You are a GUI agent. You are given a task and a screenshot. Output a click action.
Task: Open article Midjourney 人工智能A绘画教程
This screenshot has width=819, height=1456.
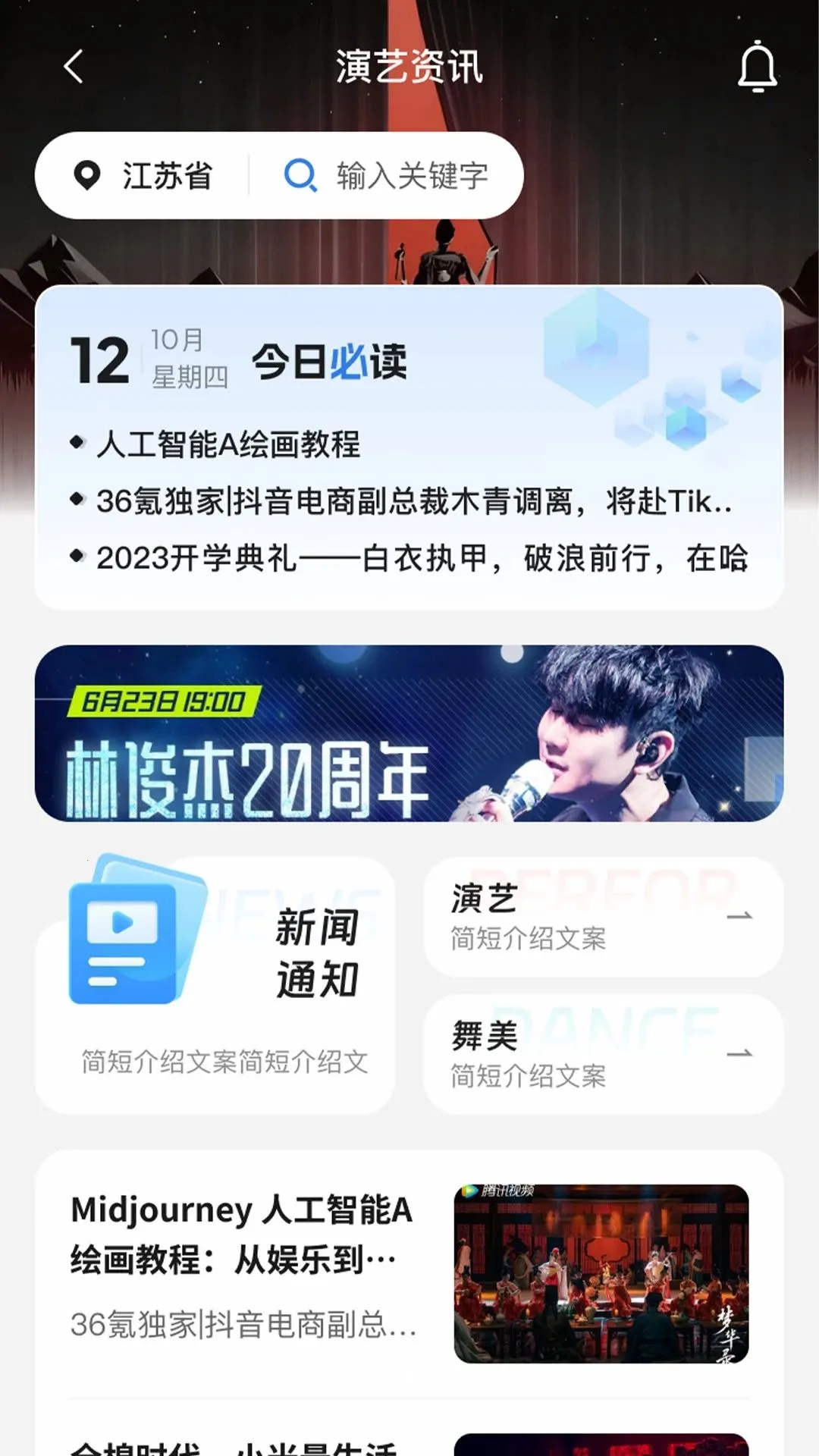pyautogui.click(x=409, y=1274)
